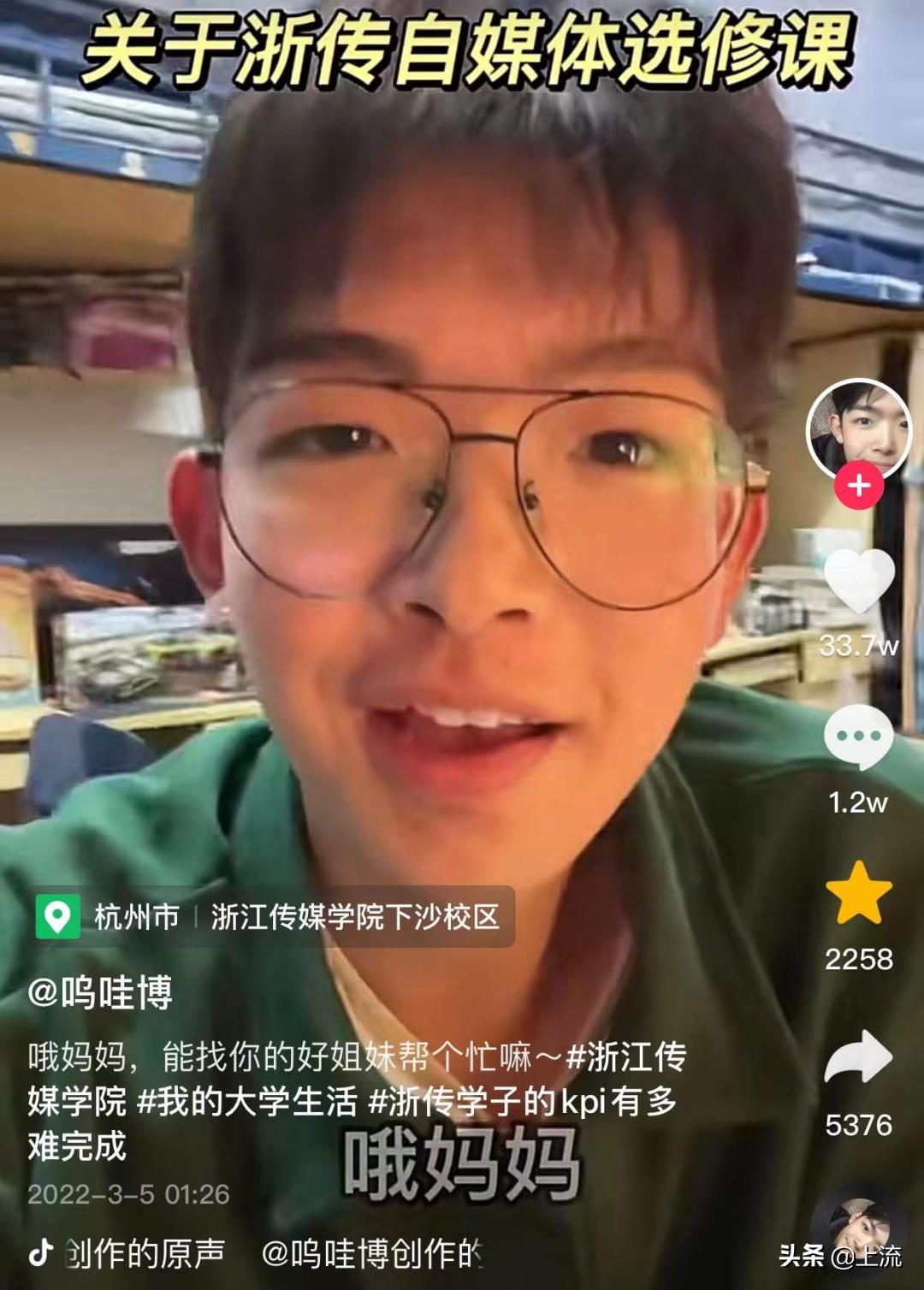The height and width of the screenshot is (1290, 924).
Task: Open comments via the speech bubble icon
Action: (858, 736)
